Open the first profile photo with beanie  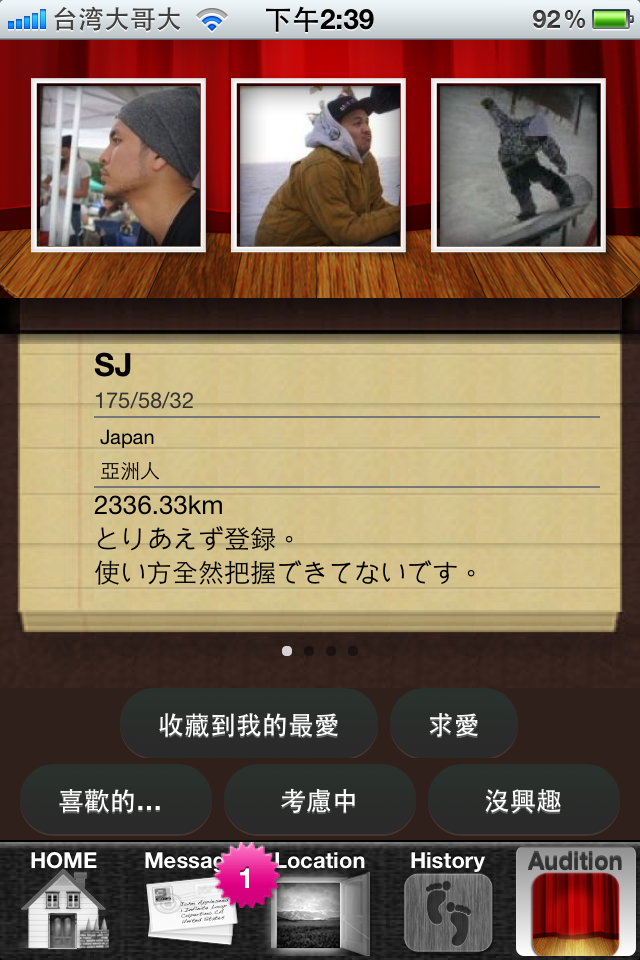point(119,165)
